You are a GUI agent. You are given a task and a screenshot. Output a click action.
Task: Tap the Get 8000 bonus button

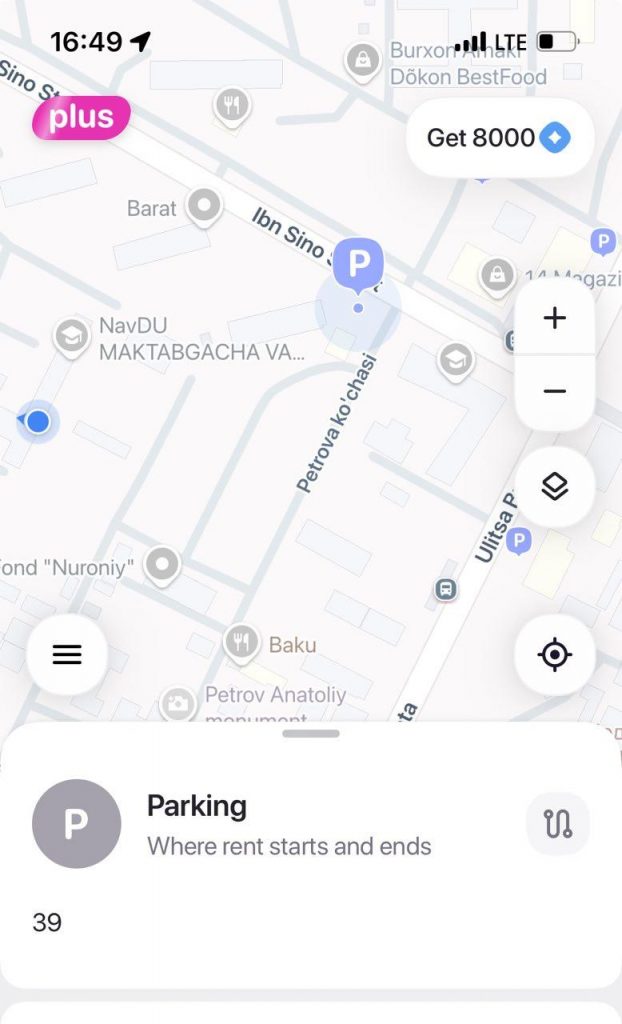tap(499, 138)
